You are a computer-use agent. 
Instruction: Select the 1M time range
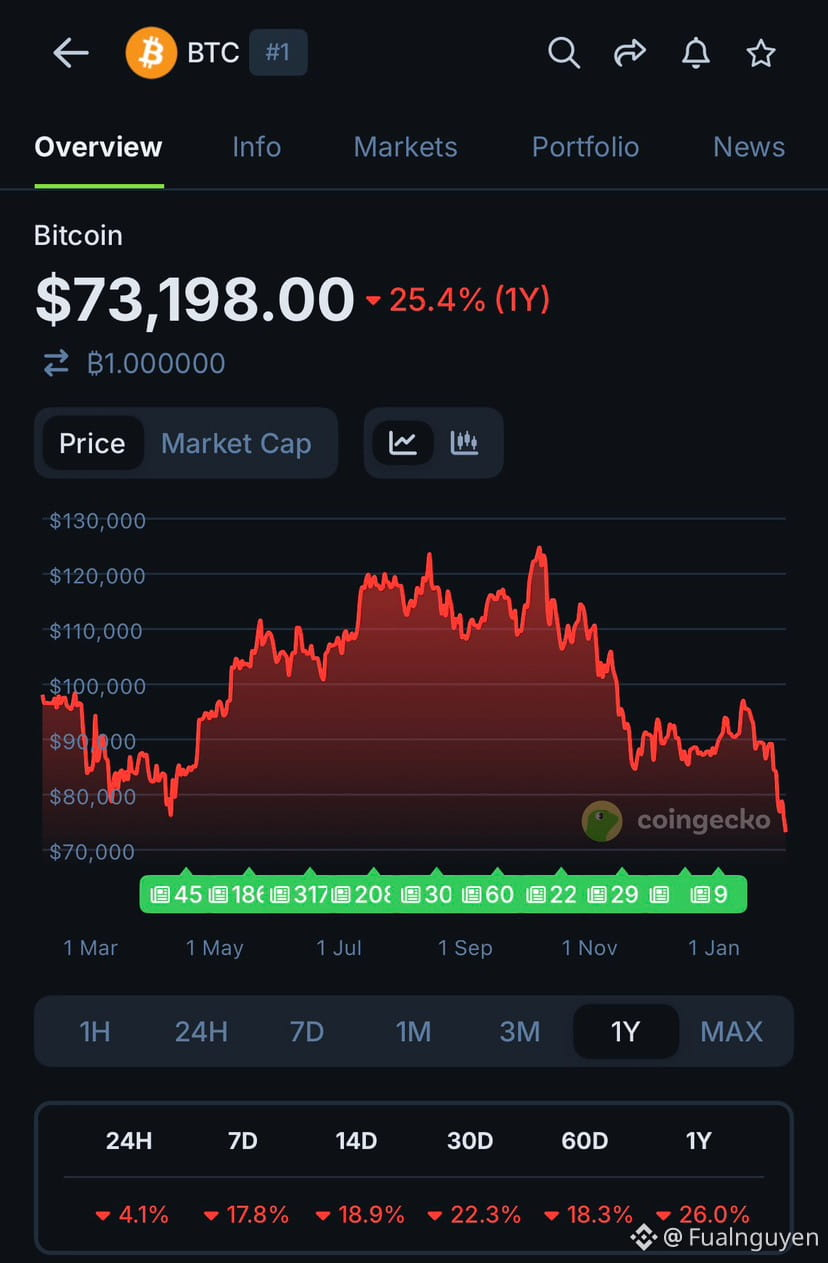tap(413, 1031)
